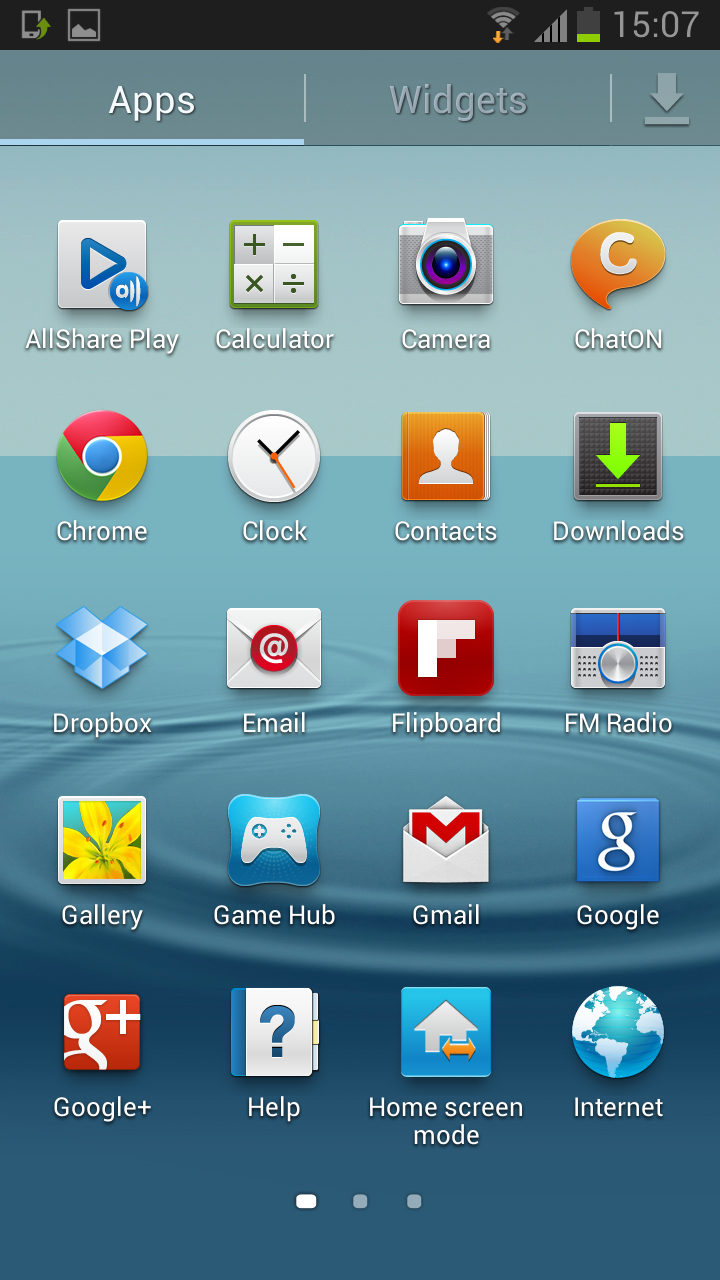Switch to the Widgets tab
720x1280 pixels.
(x=458, y=100)
